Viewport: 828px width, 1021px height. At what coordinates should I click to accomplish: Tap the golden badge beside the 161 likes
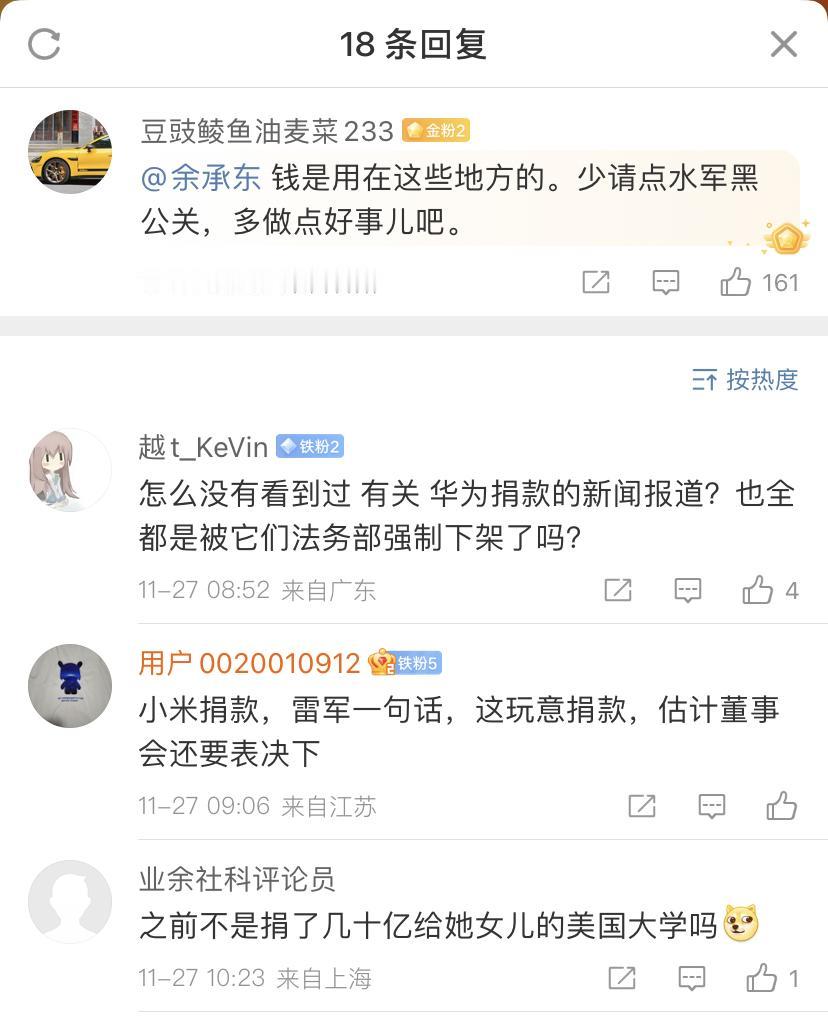[x=789, y=234]
